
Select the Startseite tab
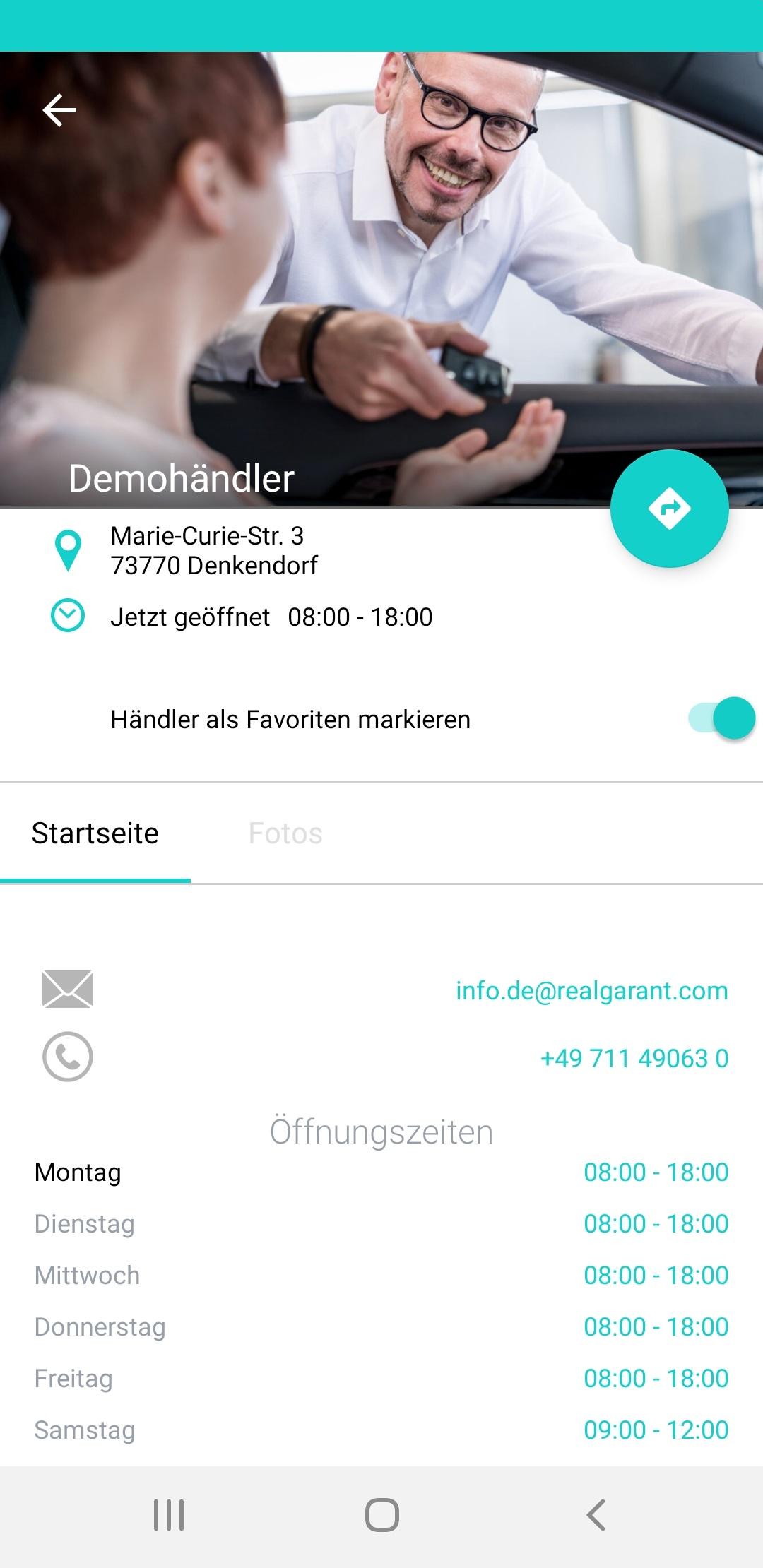(x=95, y=833)
